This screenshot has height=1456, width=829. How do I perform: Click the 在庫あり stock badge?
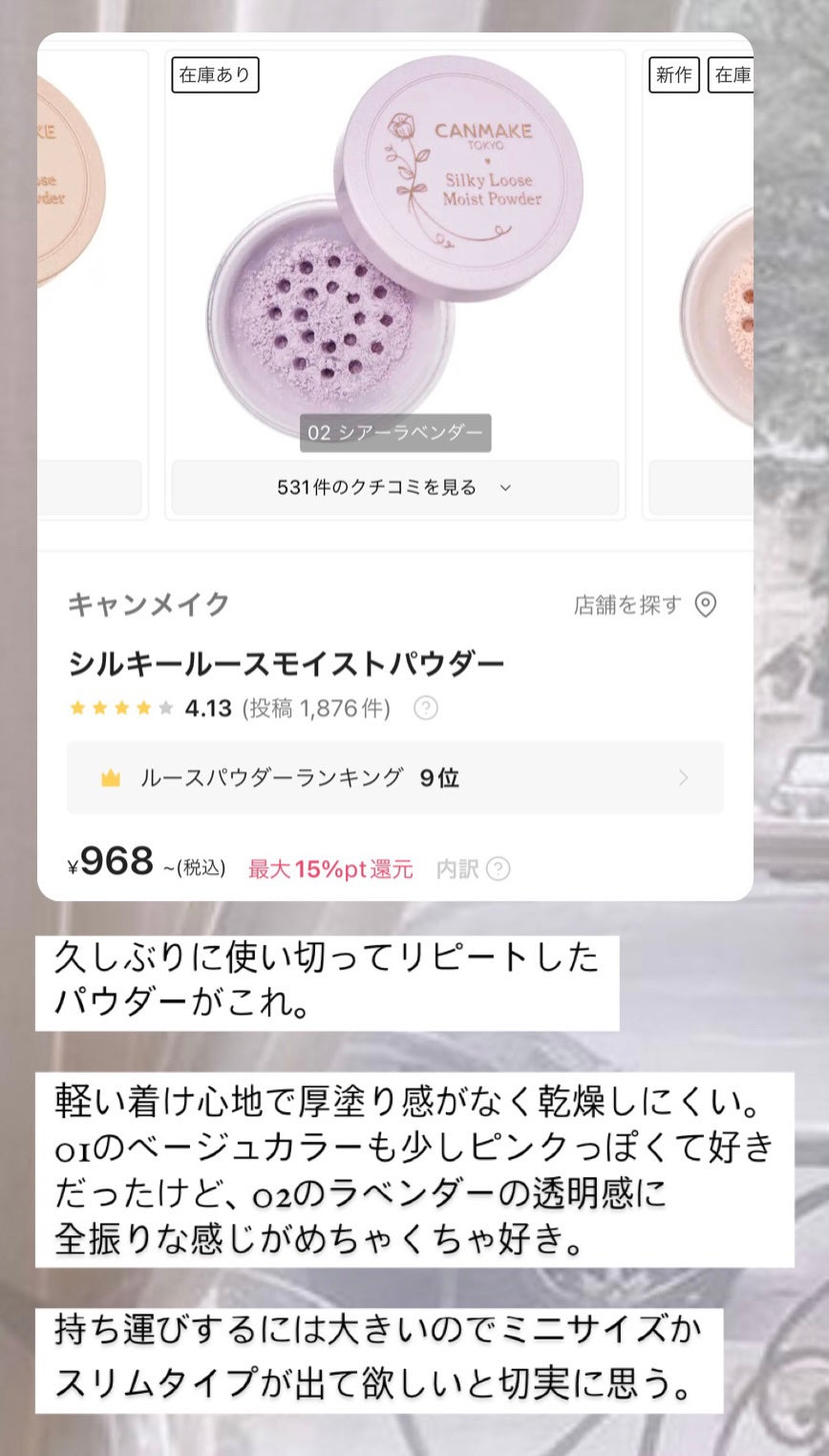point(215,76)
